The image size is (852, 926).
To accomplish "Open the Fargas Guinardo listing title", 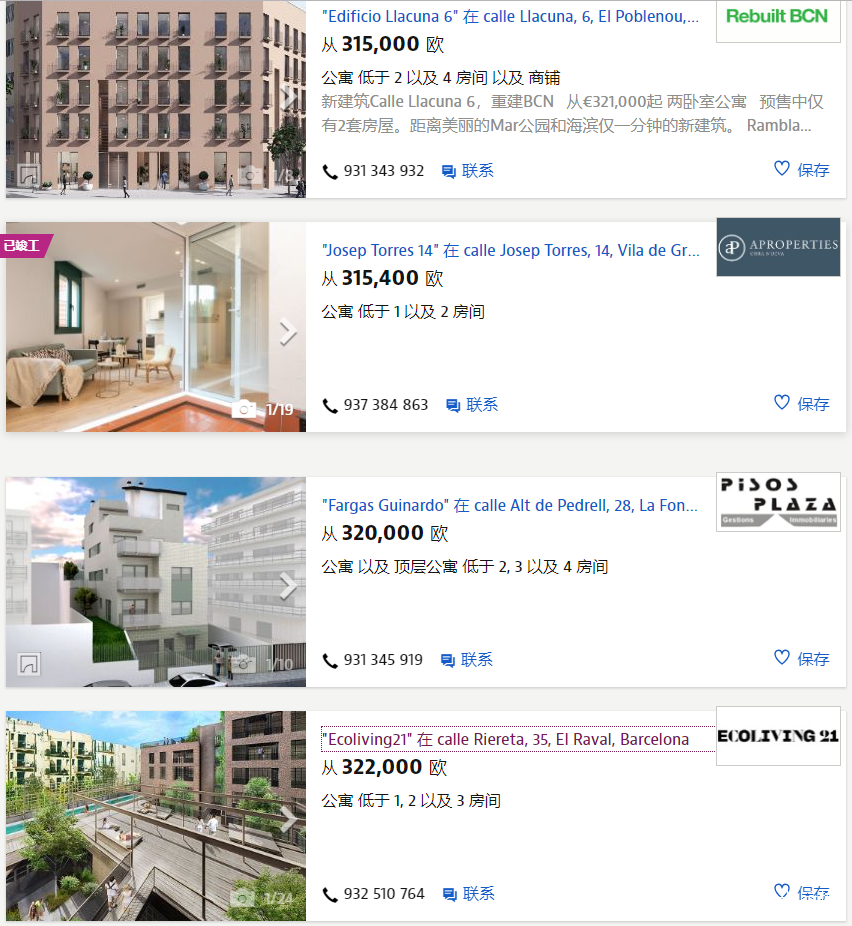I will [x=510, y=505].
